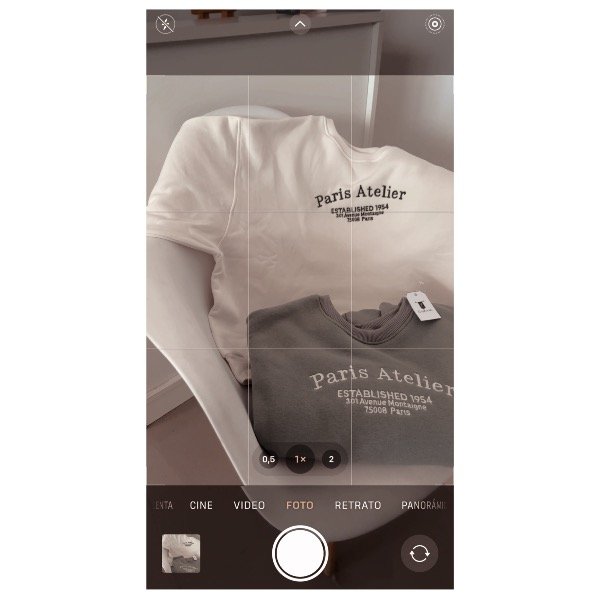This screenshot has width=600, height=600.
Task: Switch to VIDEO mode
Action: [x=249, y=505]
